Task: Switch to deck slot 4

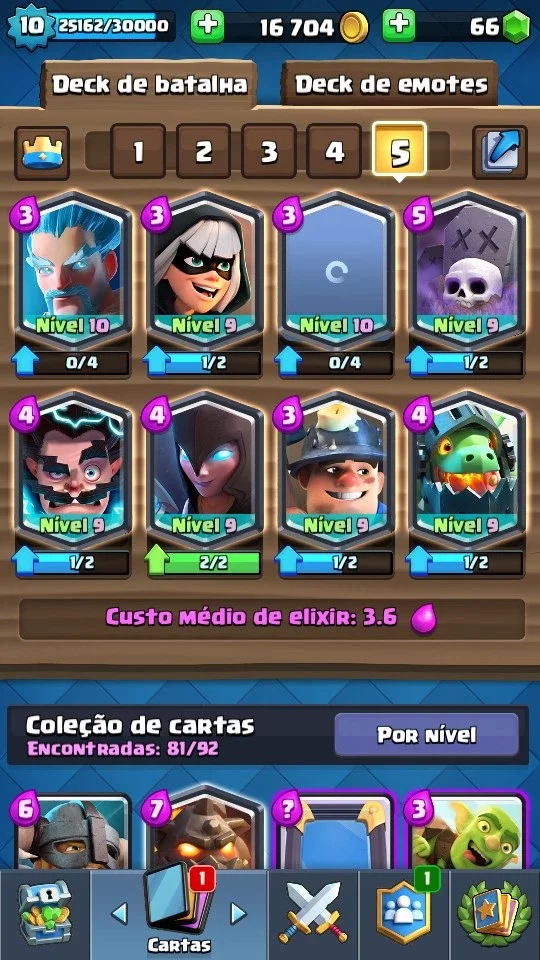Action: coord(334,151)
